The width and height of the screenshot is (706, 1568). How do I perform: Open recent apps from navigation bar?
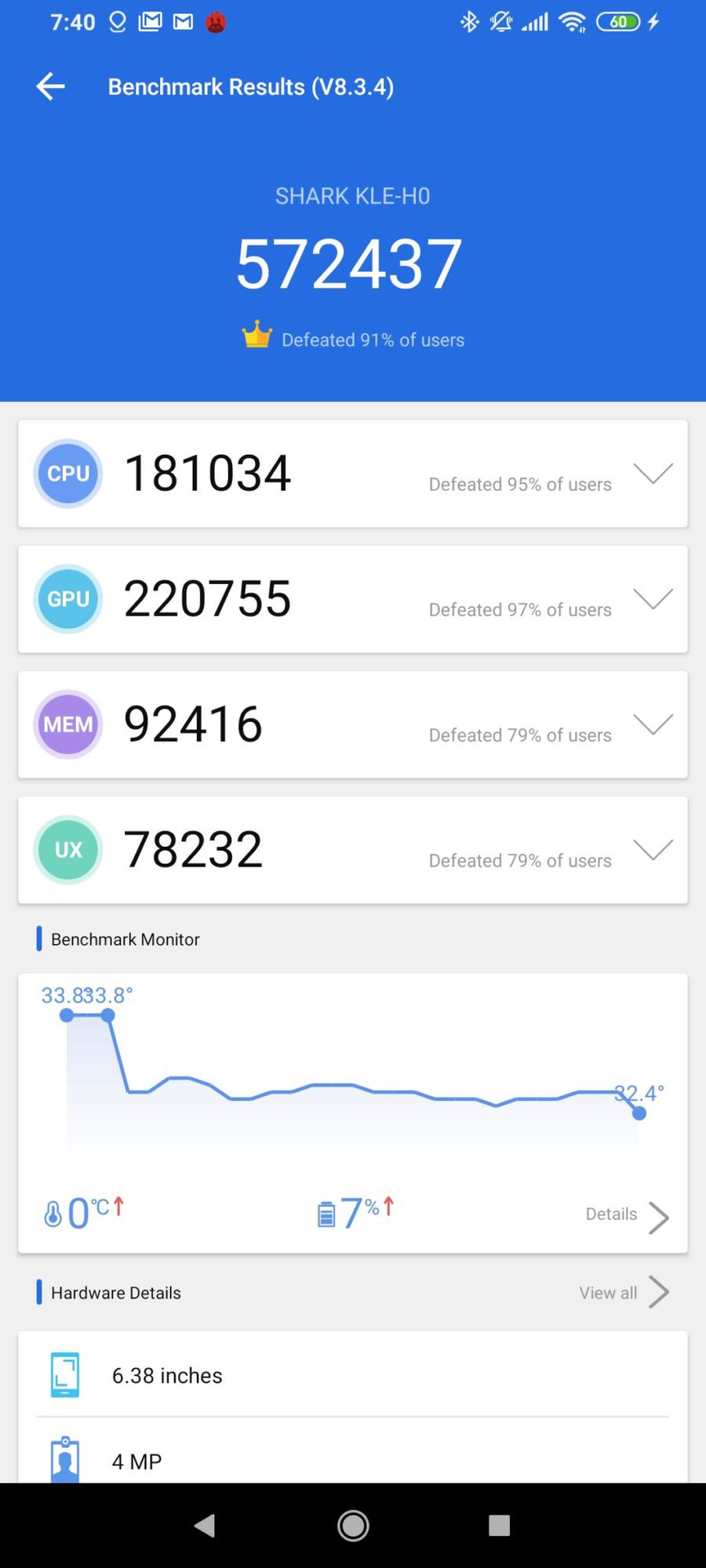[499, 1526]
